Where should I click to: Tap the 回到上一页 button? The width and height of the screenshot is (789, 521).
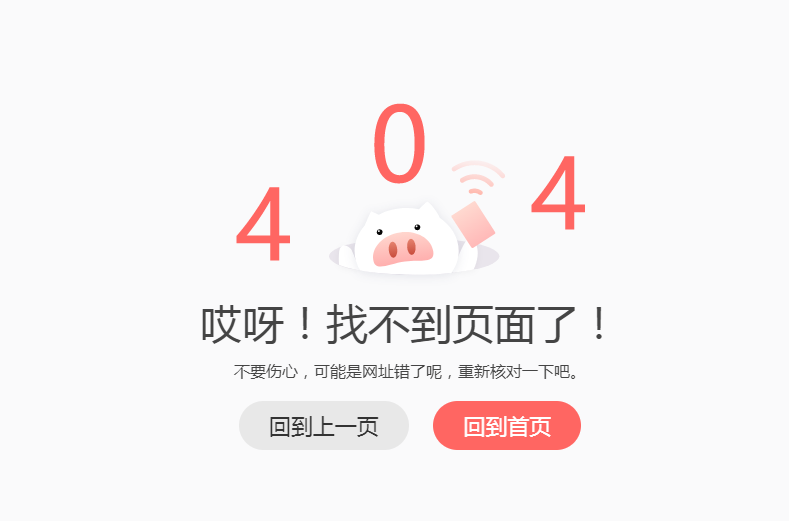coord(323,426)
